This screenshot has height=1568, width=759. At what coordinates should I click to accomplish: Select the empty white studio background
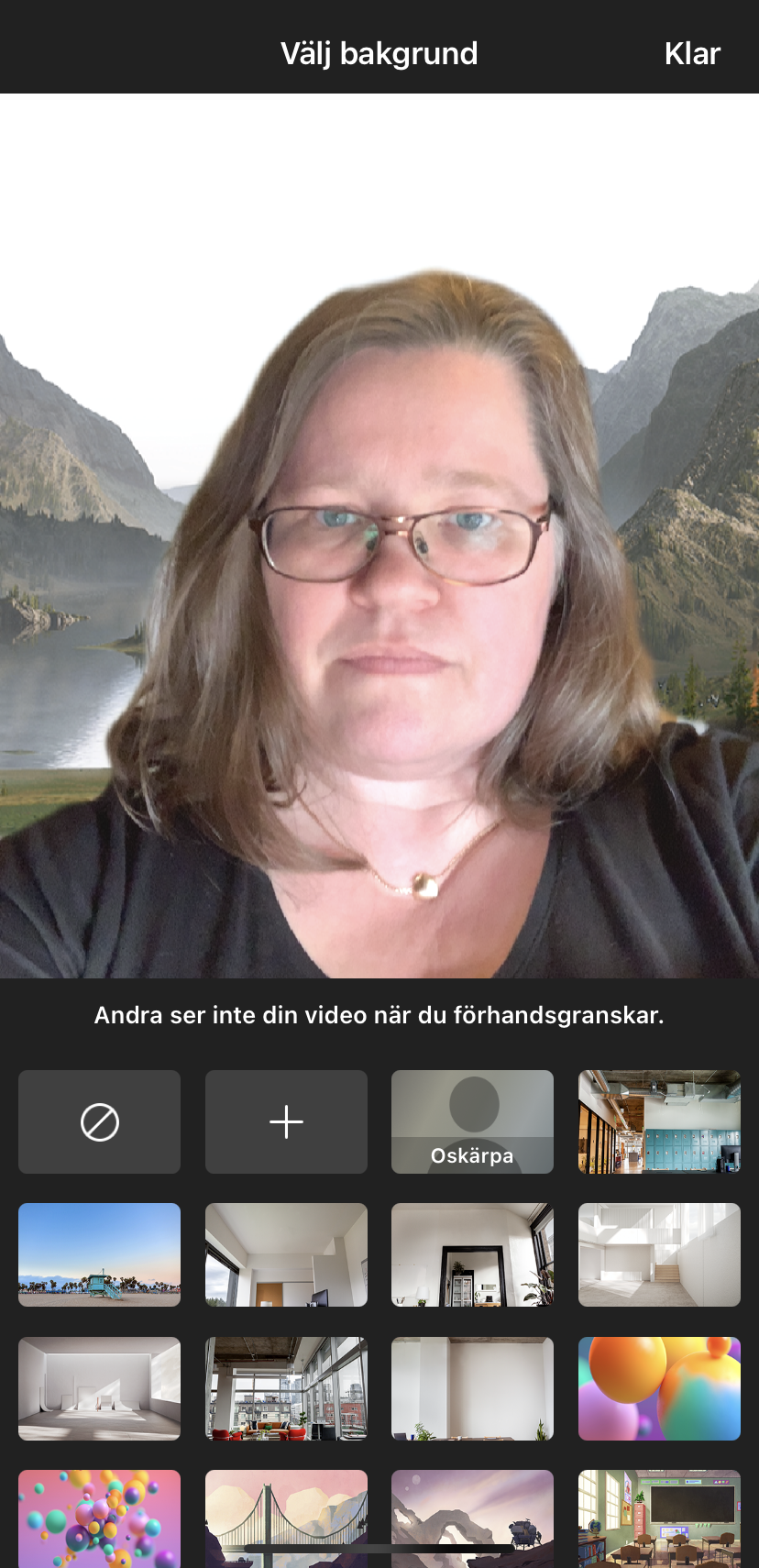99,1388
